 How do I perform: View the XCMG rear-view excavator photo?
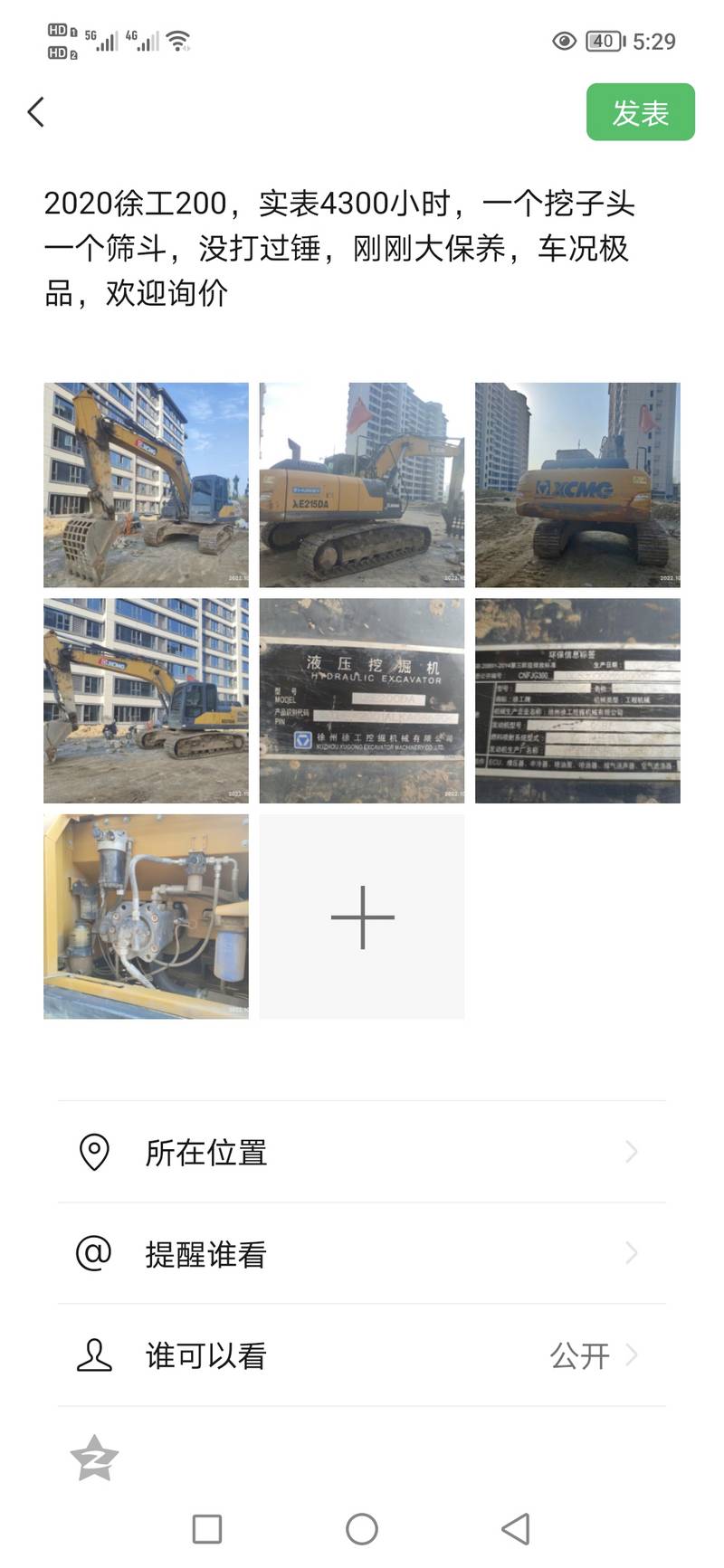pyautogui.click(x=577, y=484)
